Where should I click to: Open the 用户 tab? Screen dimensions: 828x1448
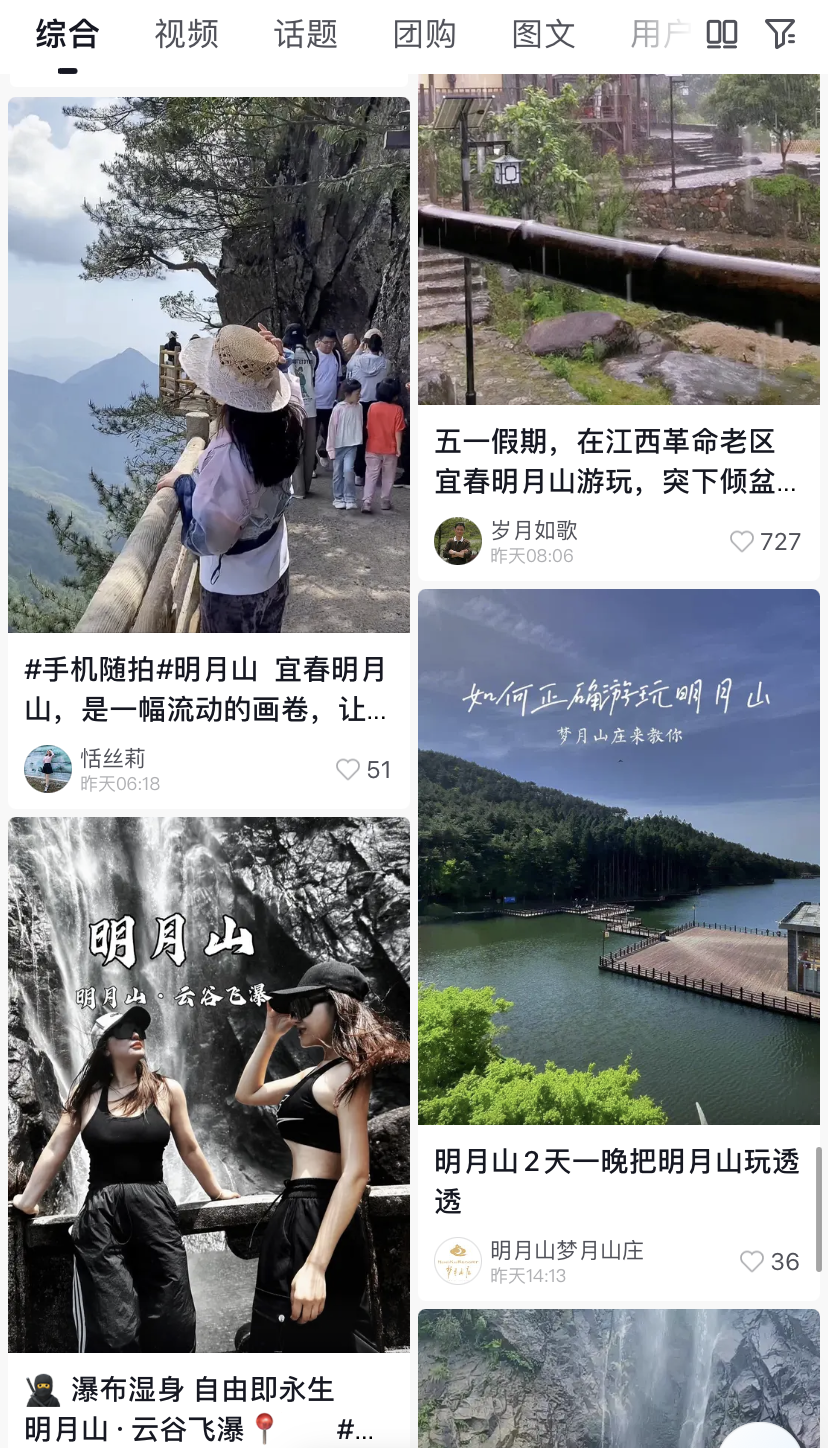click(657, 33)
